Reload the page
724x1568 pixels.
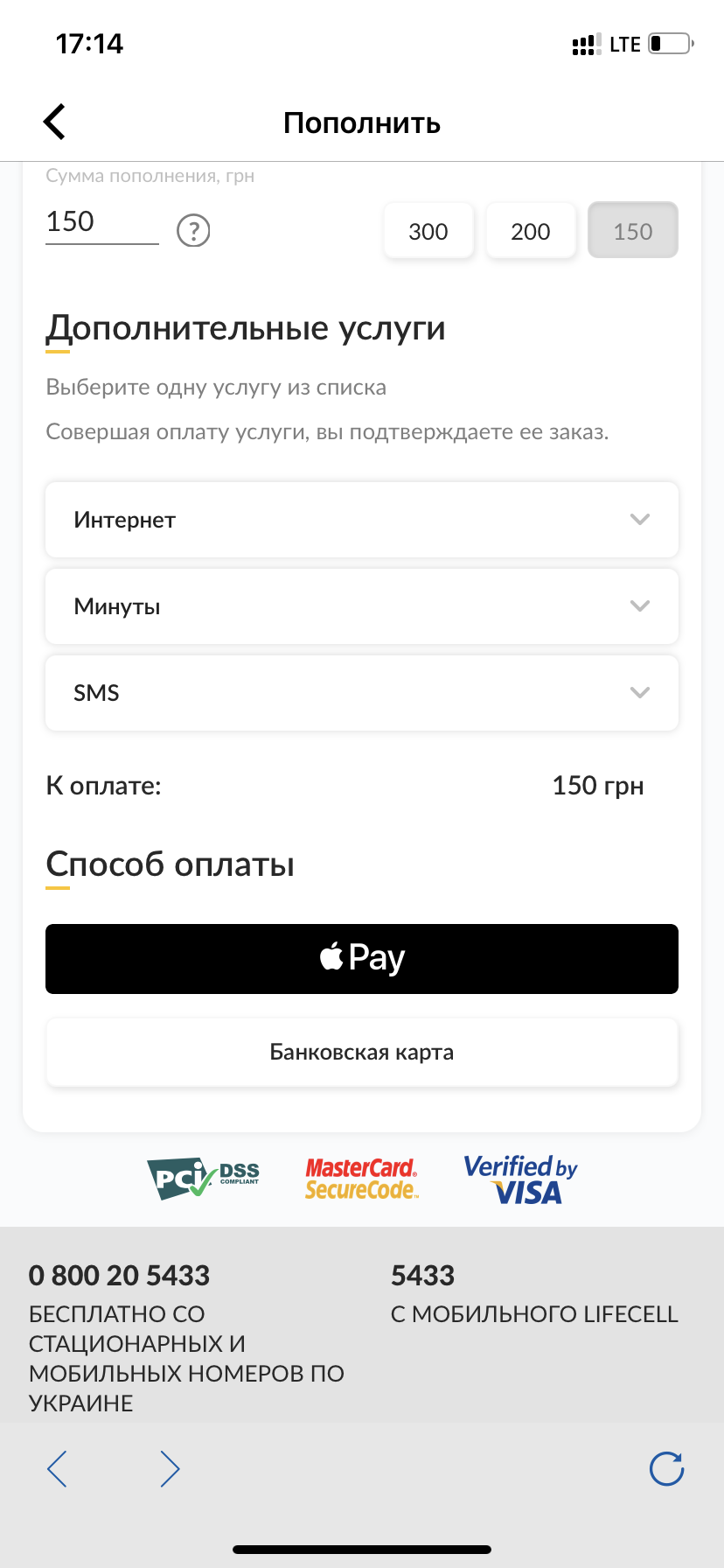[x=666, y=1469]
